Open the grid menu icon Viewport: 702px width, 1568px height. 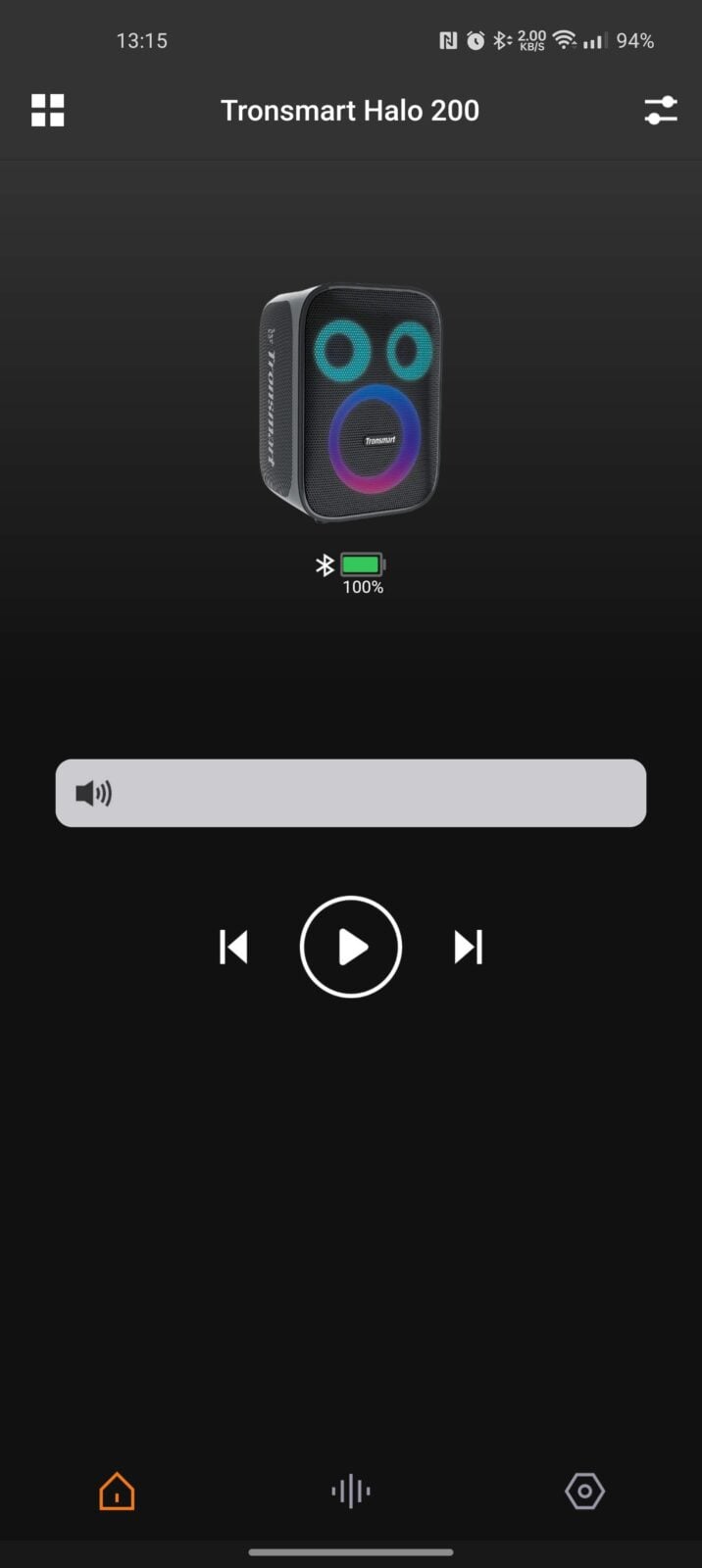(x=47, y=111)
